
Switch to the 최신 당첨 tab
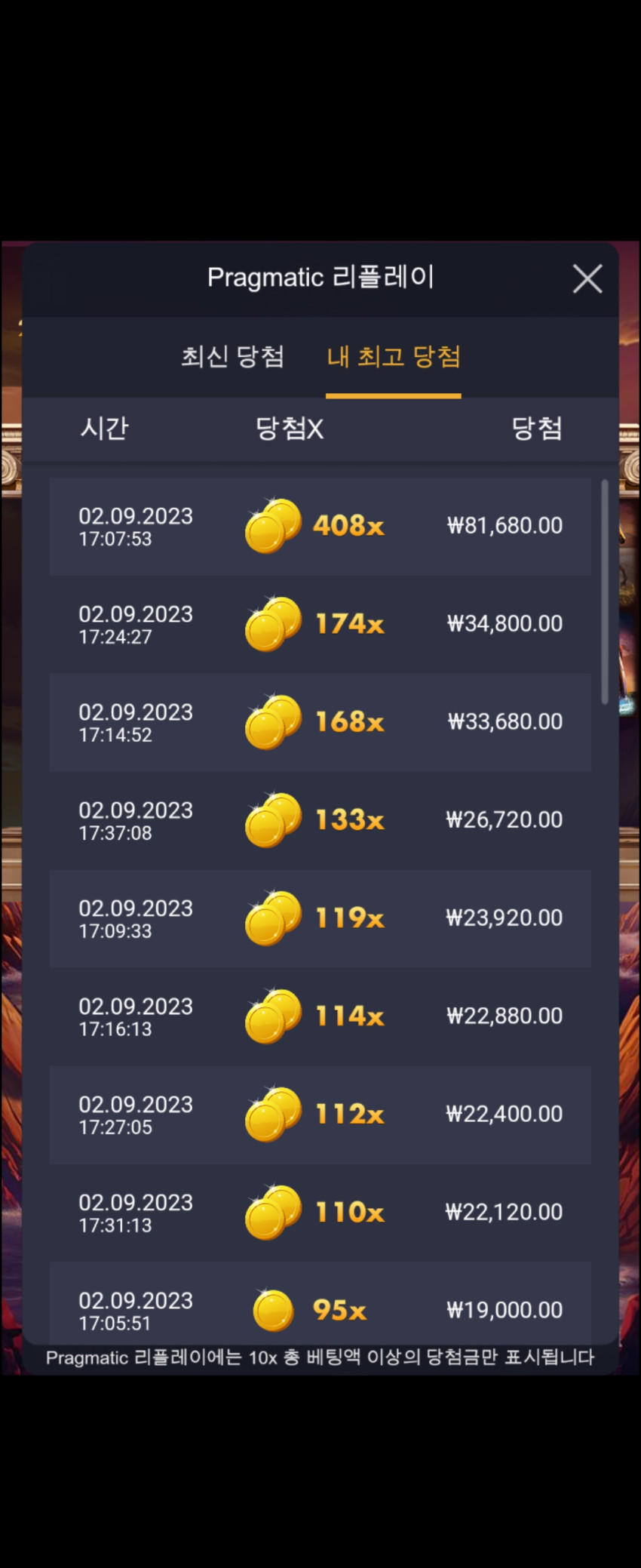click(x=232, y=356)
